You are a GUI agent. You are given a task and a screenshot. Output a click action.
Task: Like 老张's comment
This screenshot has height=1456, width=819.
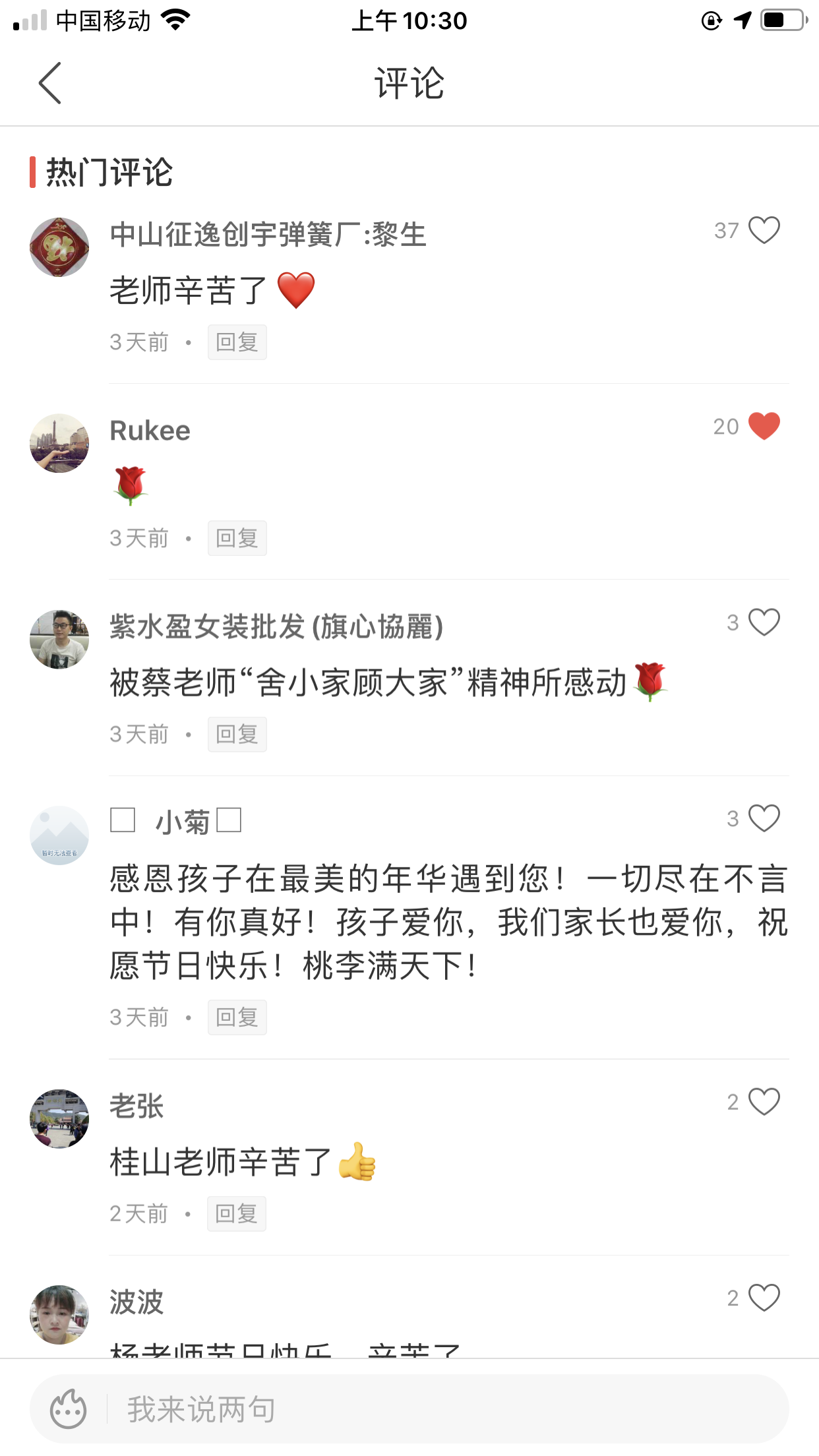[x=764, y=1101]
